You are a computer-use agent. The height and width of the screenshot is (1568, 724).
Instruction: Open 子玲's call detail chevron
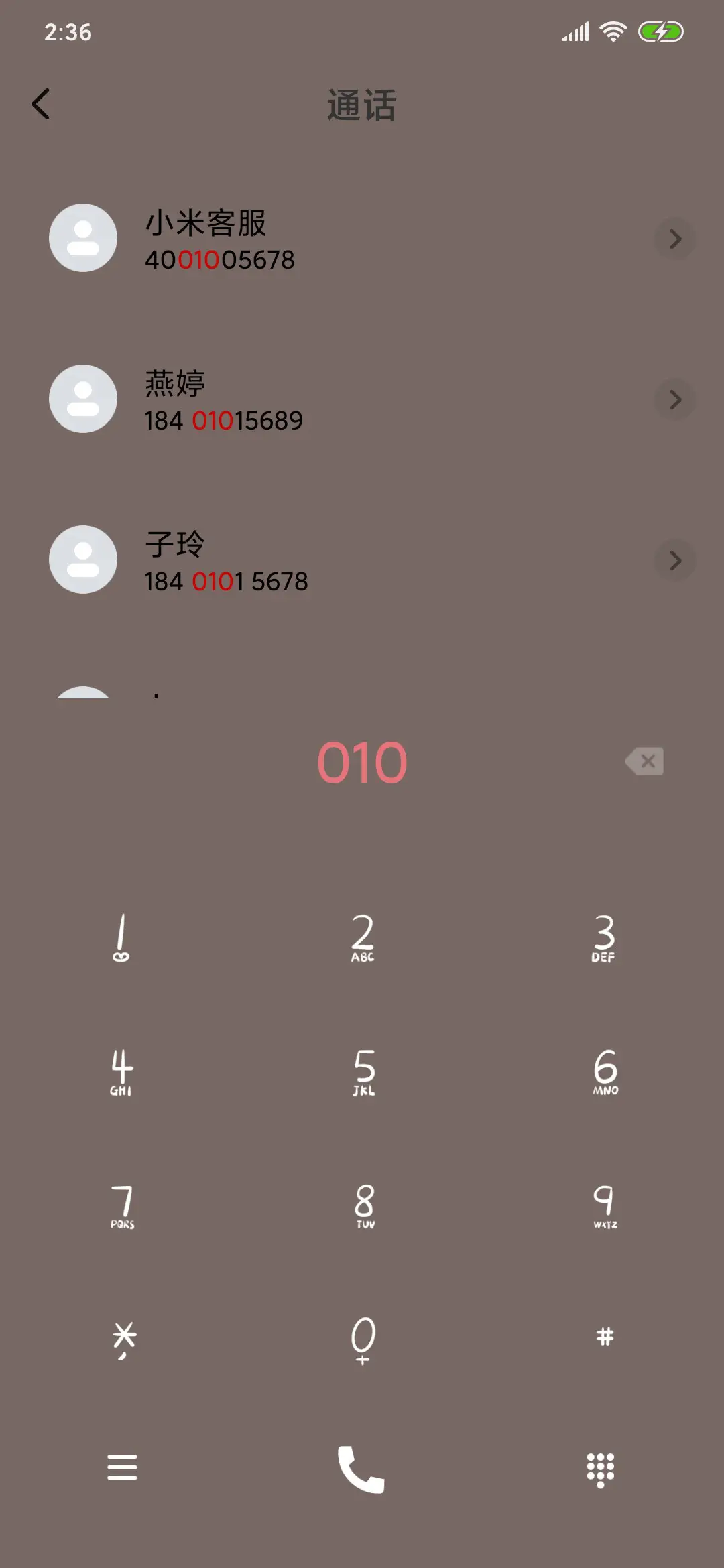pyautogui.click(x=675, y=561)
